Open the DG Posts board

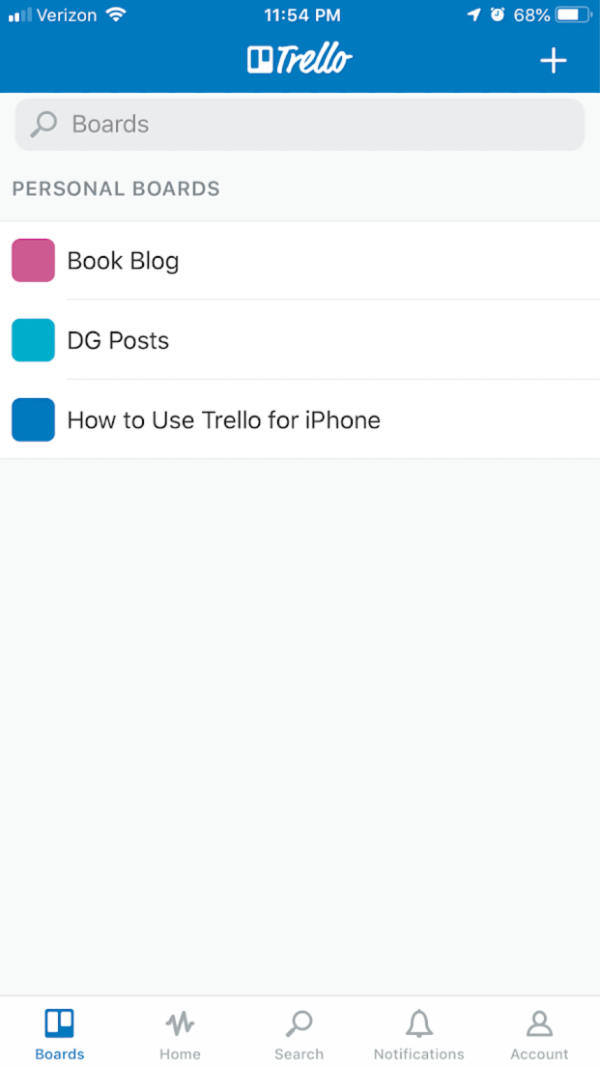118,341
